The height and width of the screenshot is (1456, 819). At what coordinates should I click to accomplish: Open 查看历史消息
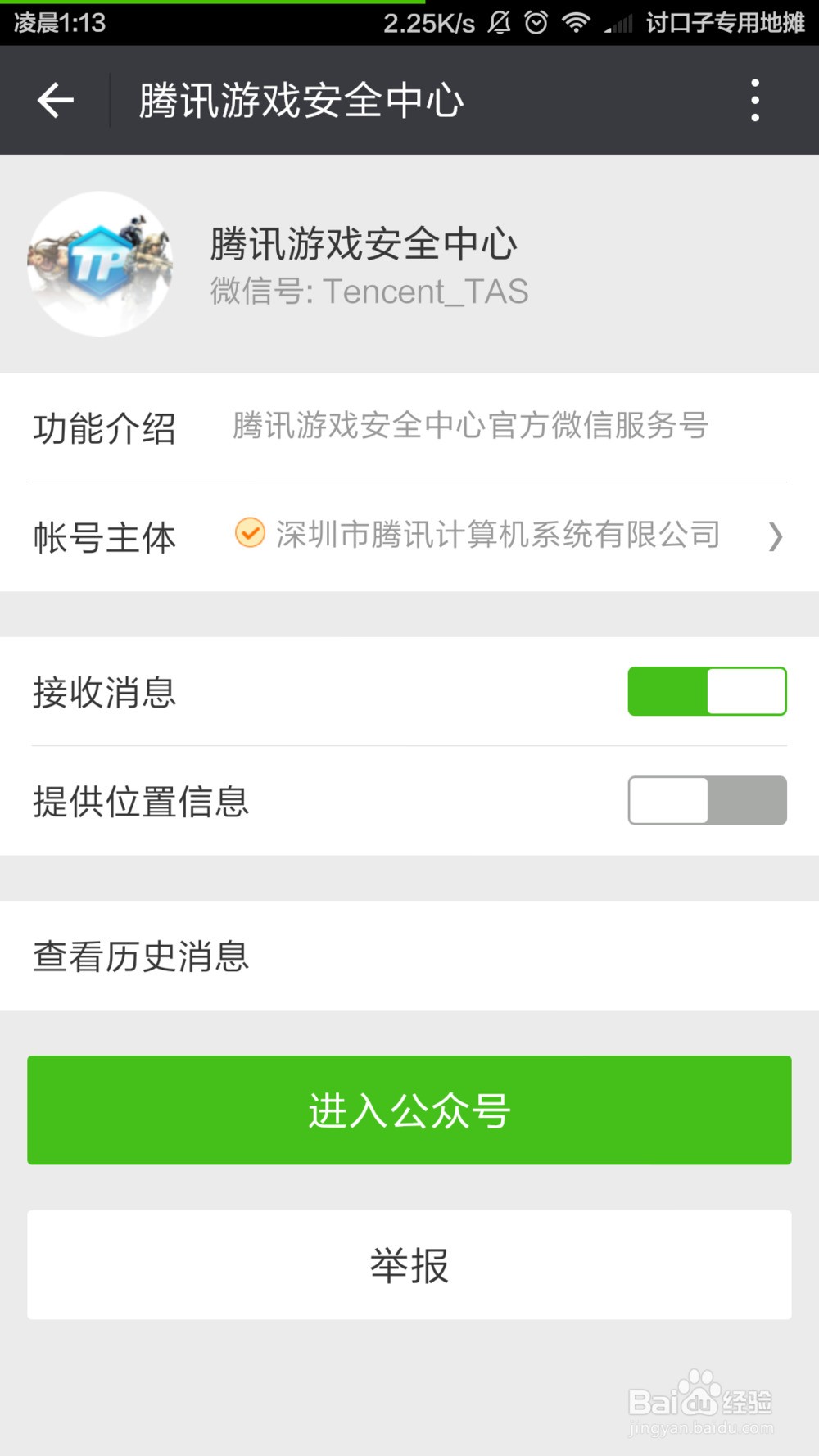click(x=409, y=956)
